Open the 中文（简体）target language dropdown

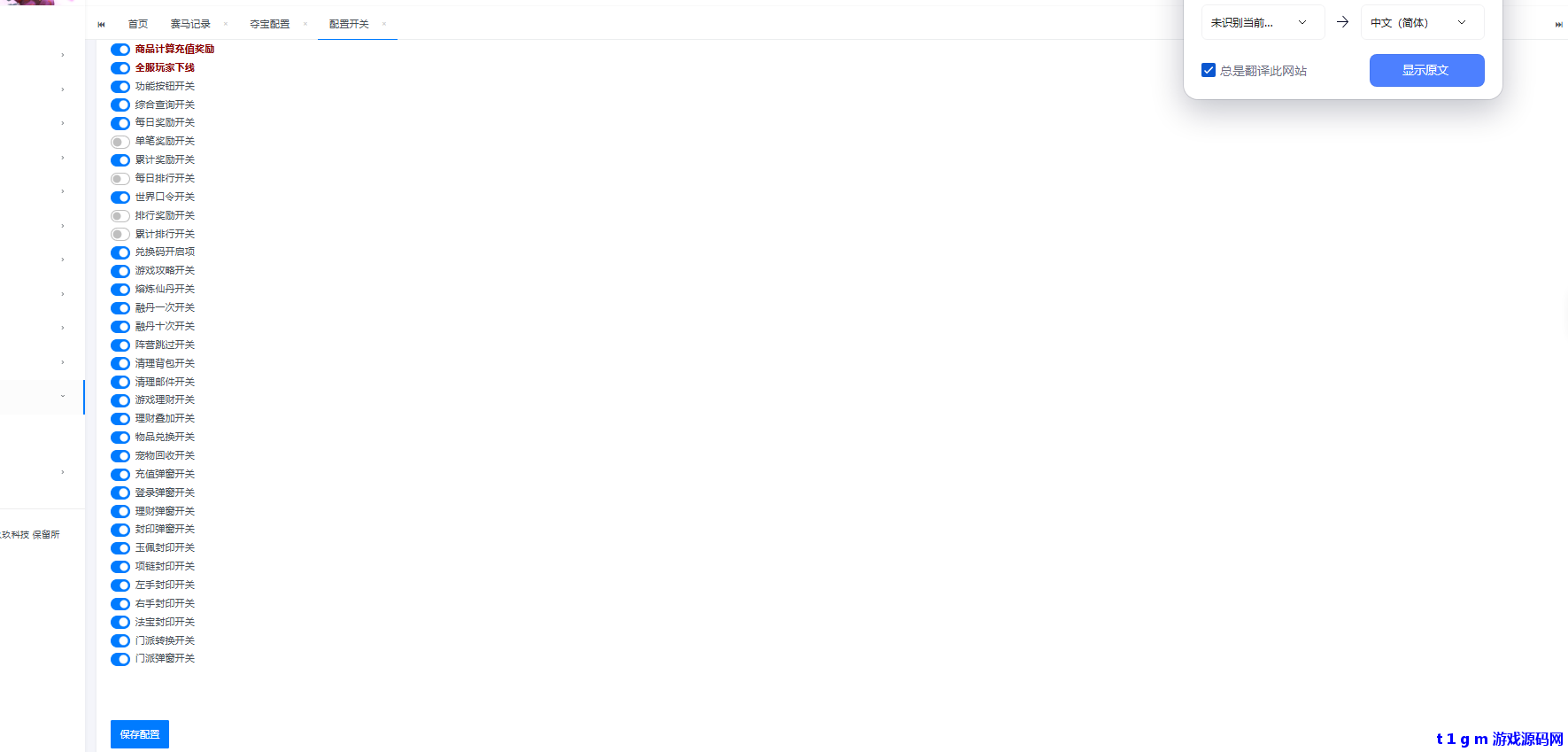click(1421, 23)
